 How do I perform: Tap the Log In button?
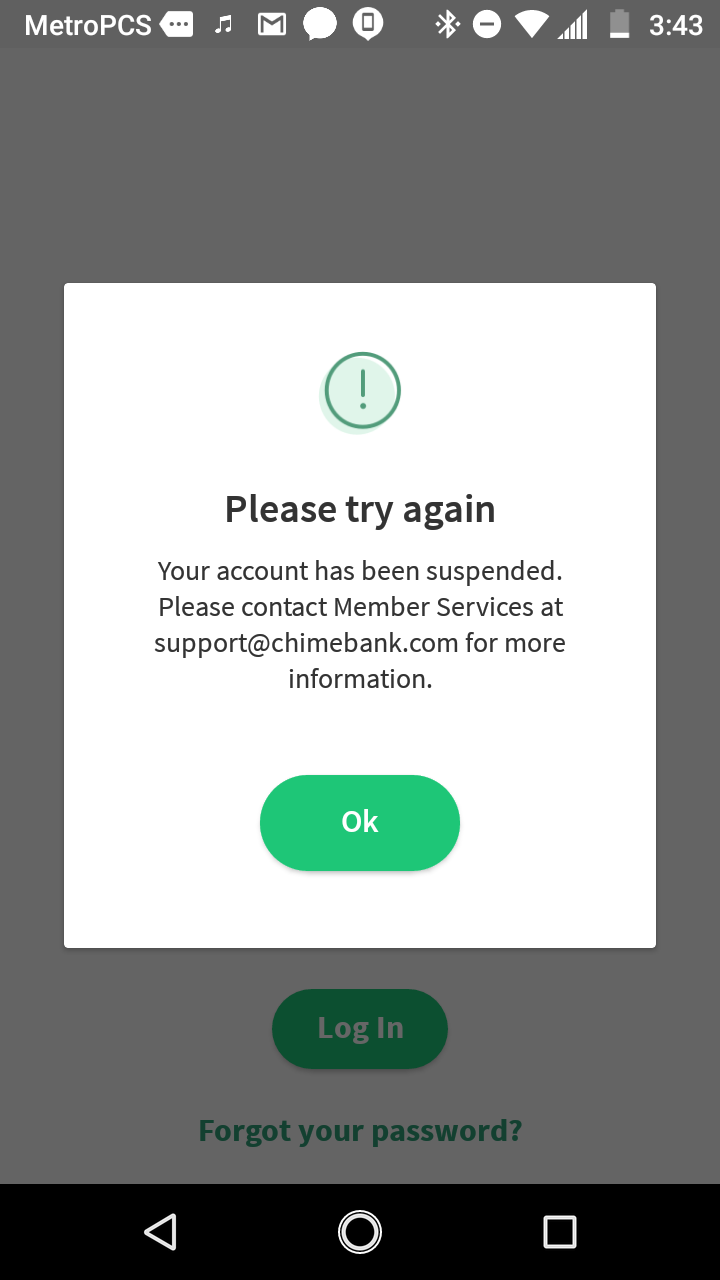[360, 1029]
